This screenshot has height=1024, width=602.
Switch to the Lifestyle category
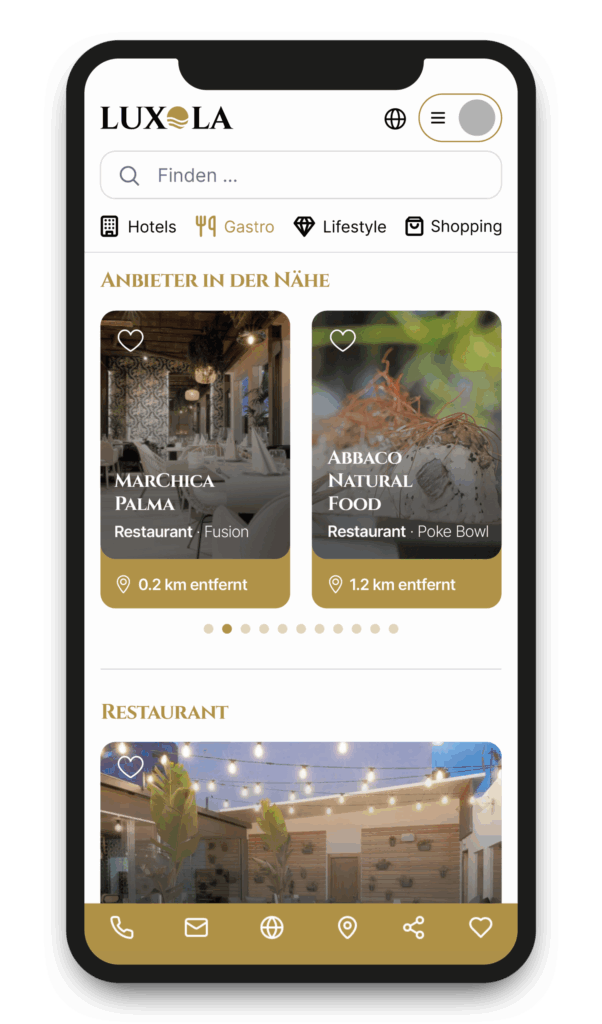(340, 227)
